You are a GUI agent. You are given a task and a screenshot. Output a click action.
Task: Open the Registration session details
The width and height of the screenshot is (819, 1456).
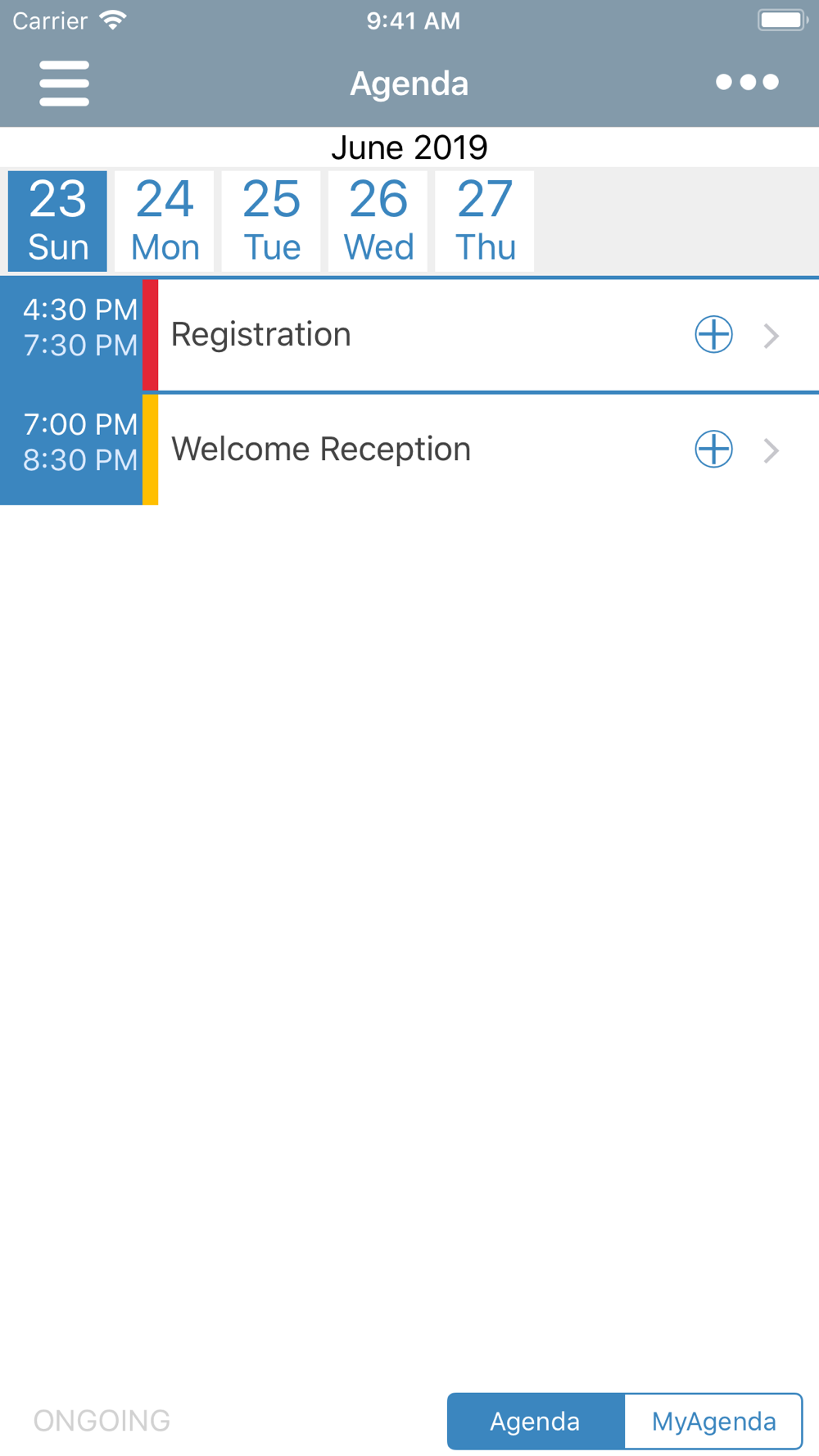(409, 335)
